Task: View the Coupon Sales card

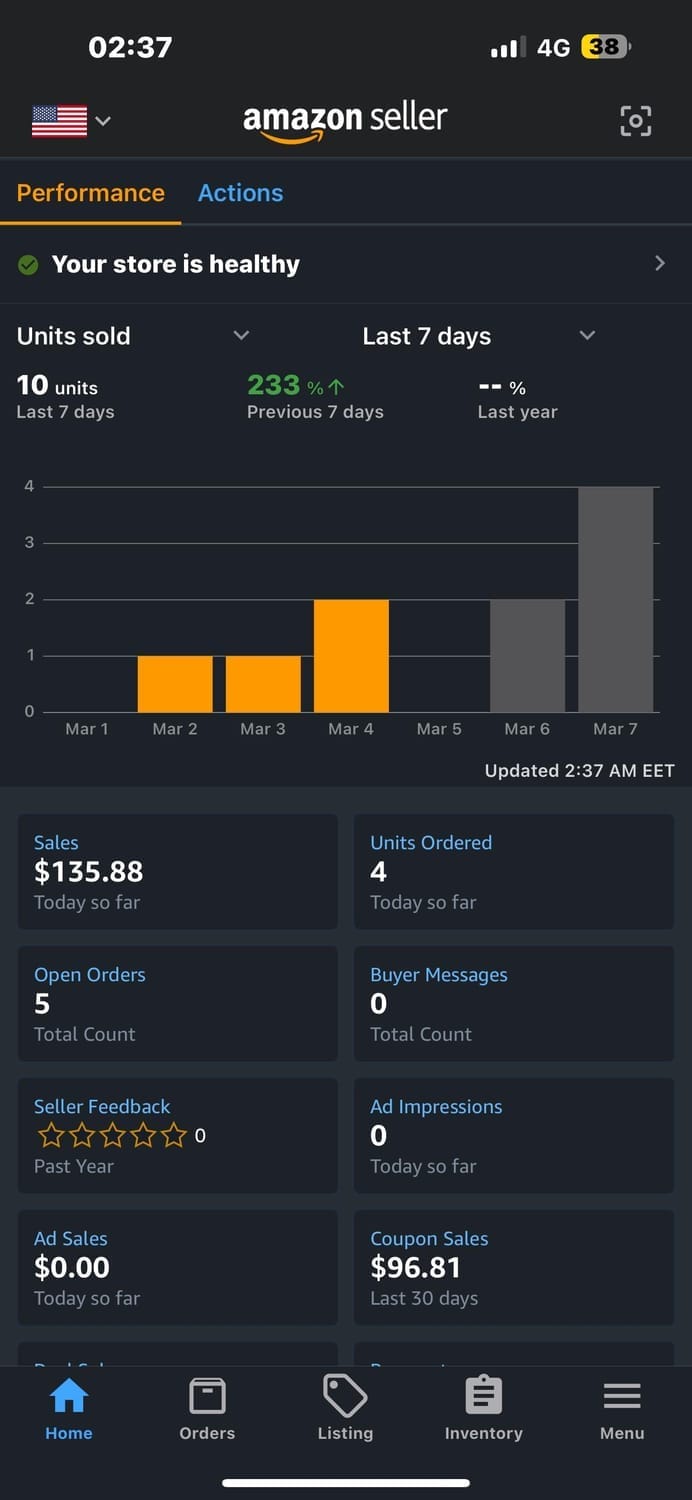Action: tap(513, 1268)
